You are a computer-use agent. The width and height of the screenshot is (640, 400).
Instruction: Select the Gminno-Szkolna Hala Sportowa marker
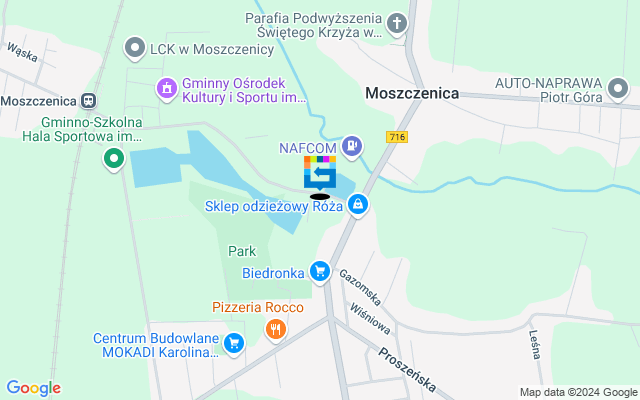[115, 157]
